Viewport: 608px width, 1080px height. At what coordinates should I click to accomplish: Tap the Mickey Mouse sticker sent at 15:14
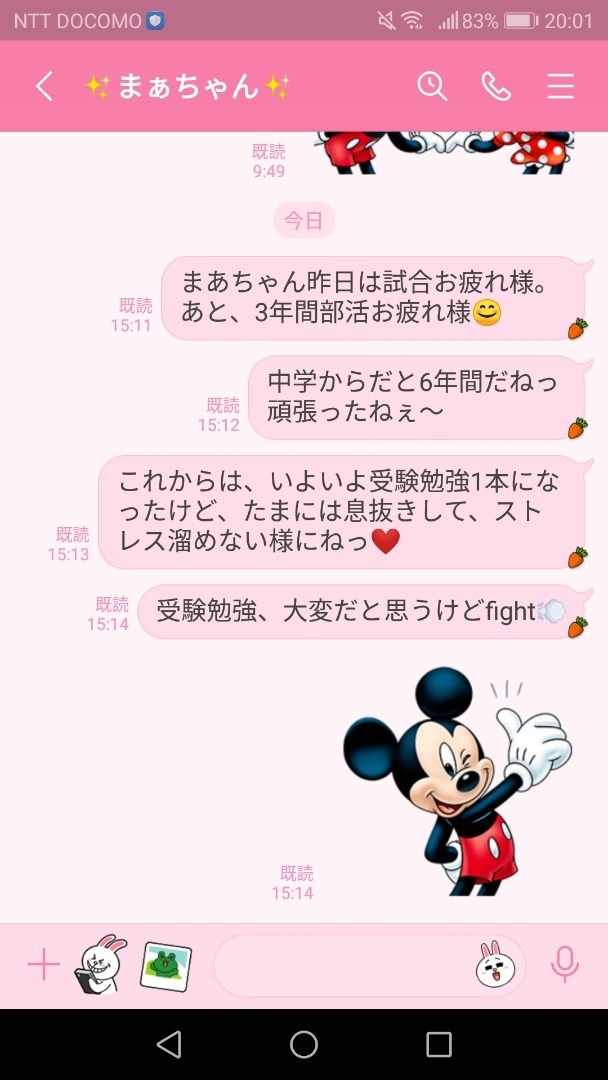[457, 780]
